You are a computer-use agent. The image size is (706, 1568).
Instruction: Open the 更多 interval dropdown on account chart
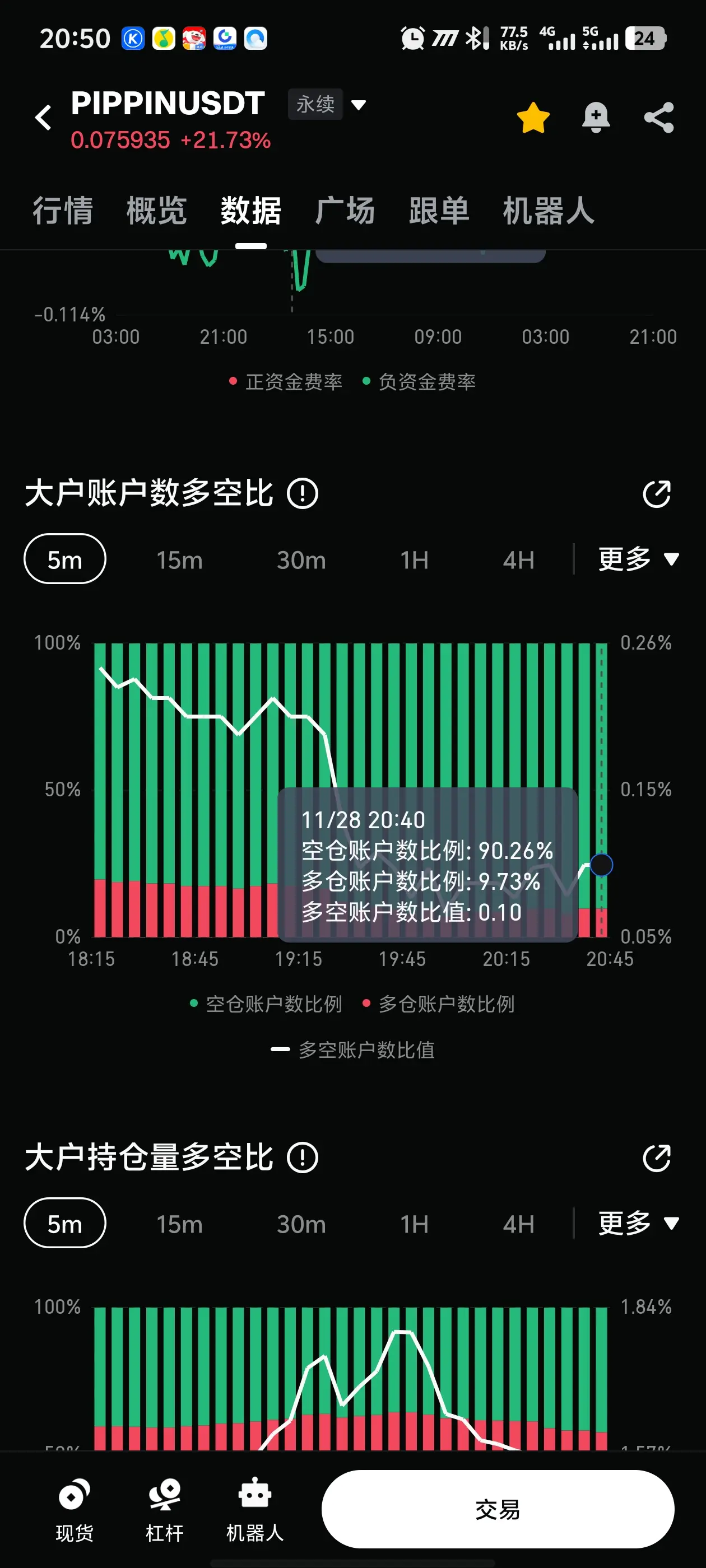coord(638,559)
